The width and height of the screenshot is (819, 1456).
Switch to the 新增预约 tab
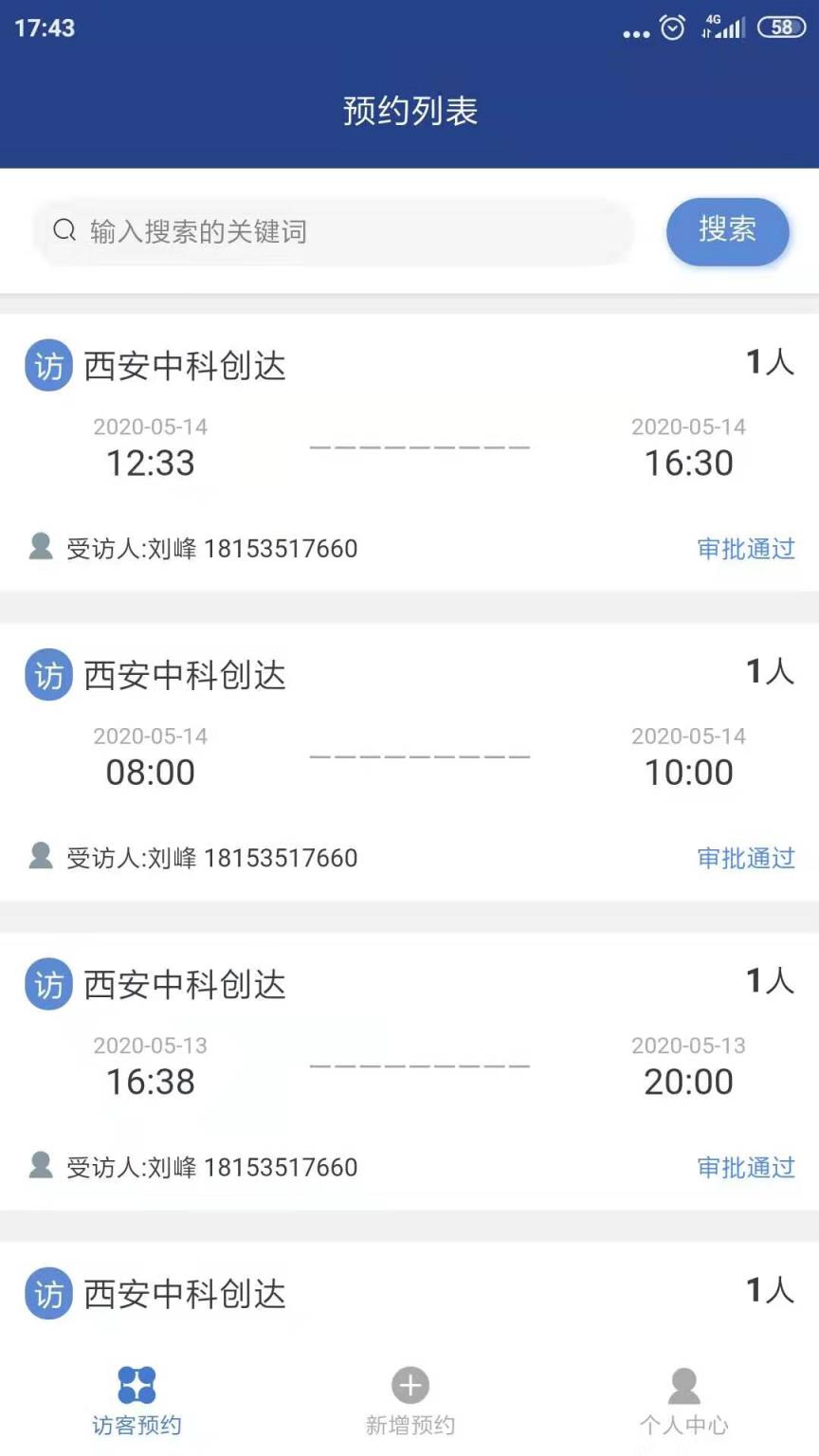[409, 1403]
